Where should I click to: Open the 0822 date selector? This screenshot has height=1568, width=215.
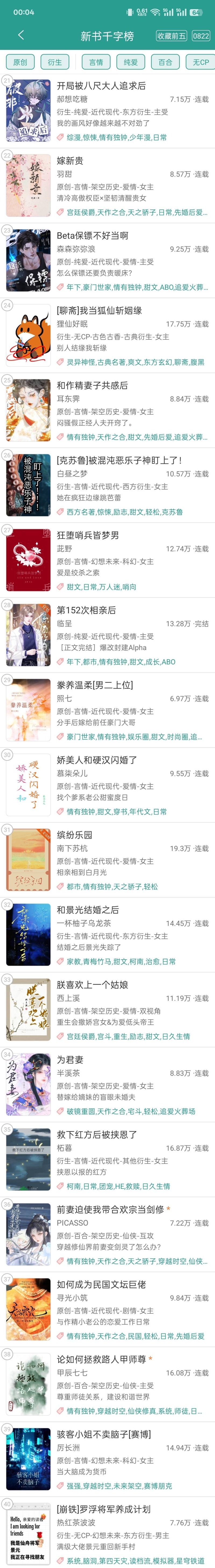(200, 36)
